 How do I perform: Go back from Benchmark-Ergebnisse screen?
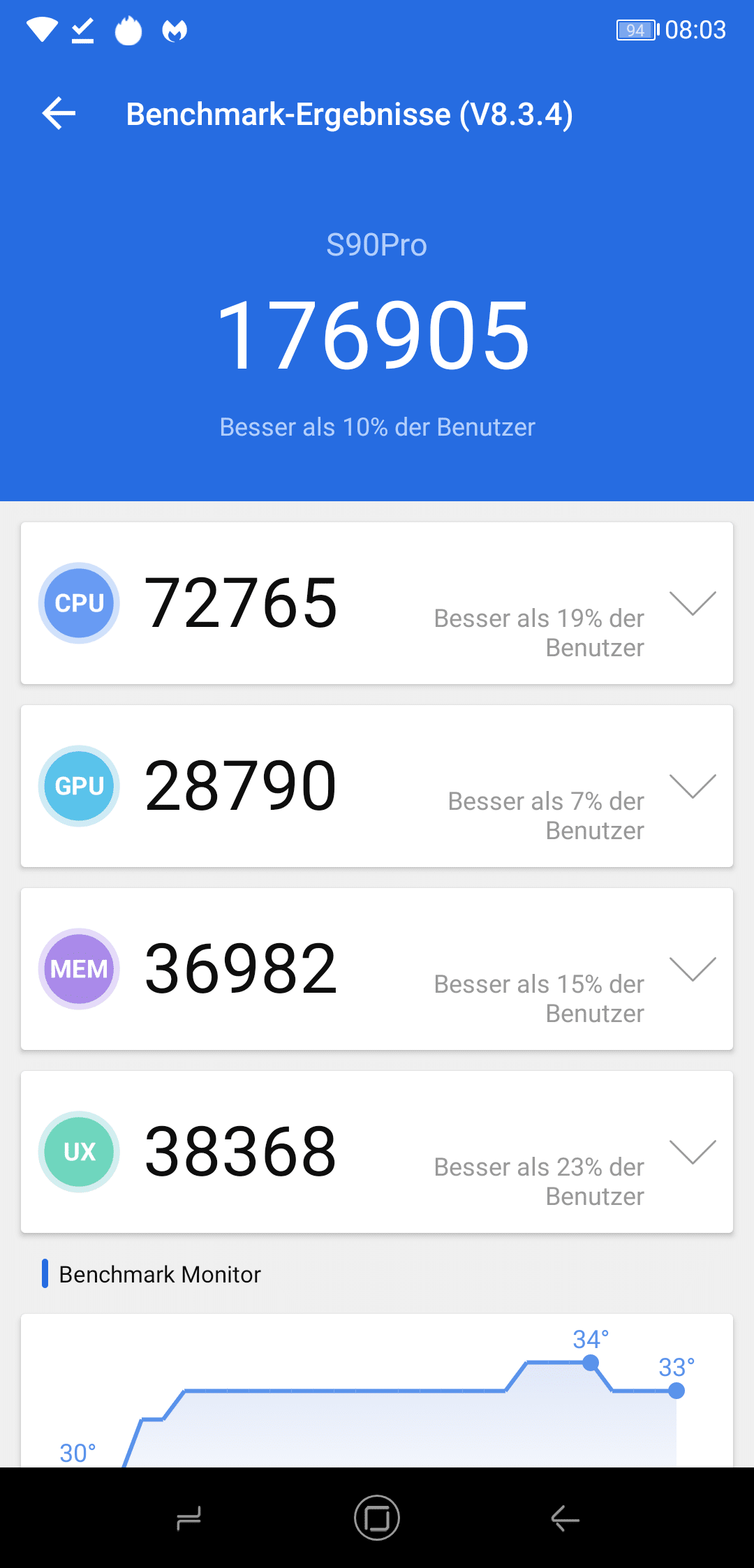[x=59, y=114]
